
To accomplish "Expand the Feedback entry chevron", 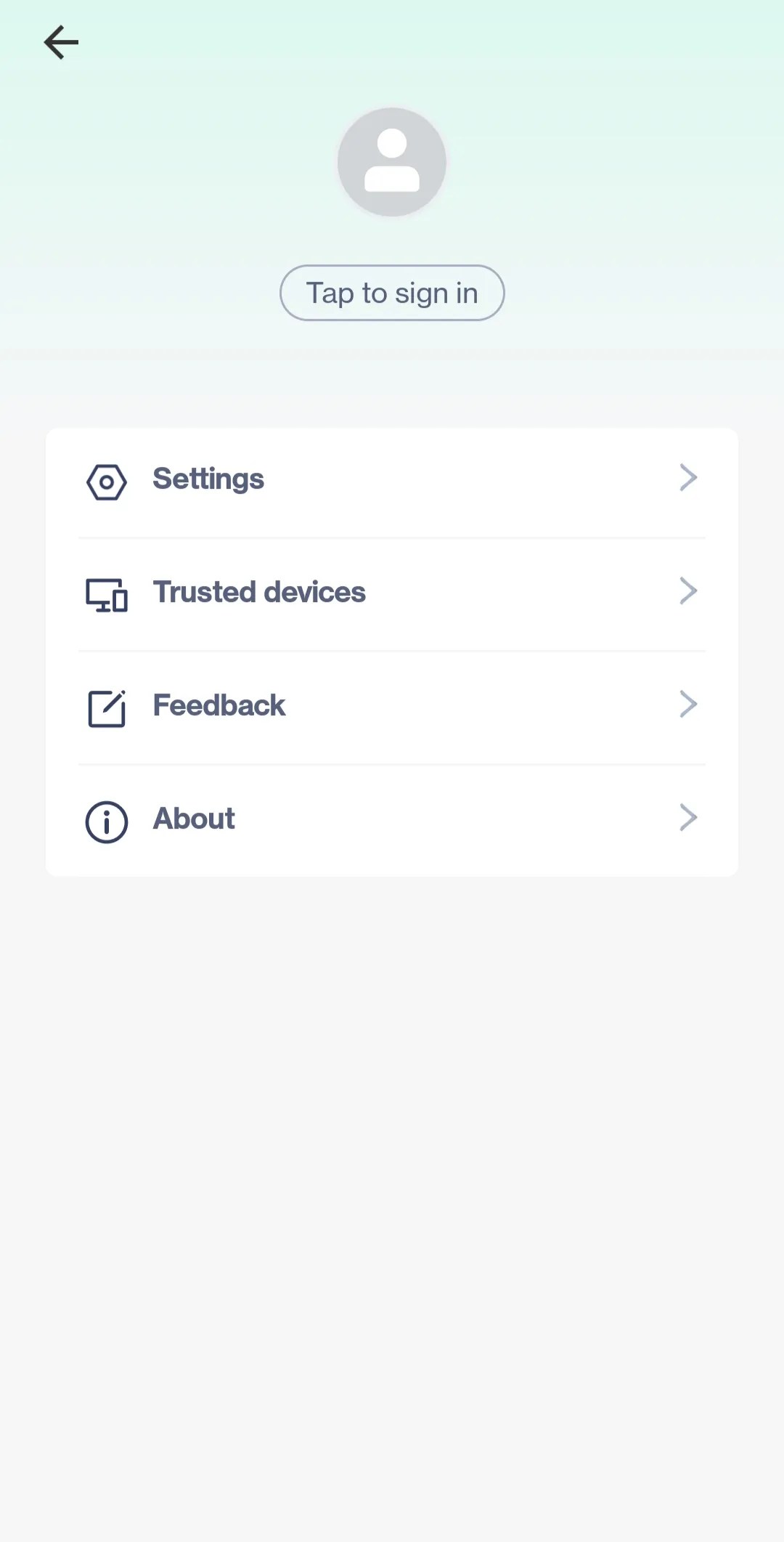I will [x=687, y=703].
